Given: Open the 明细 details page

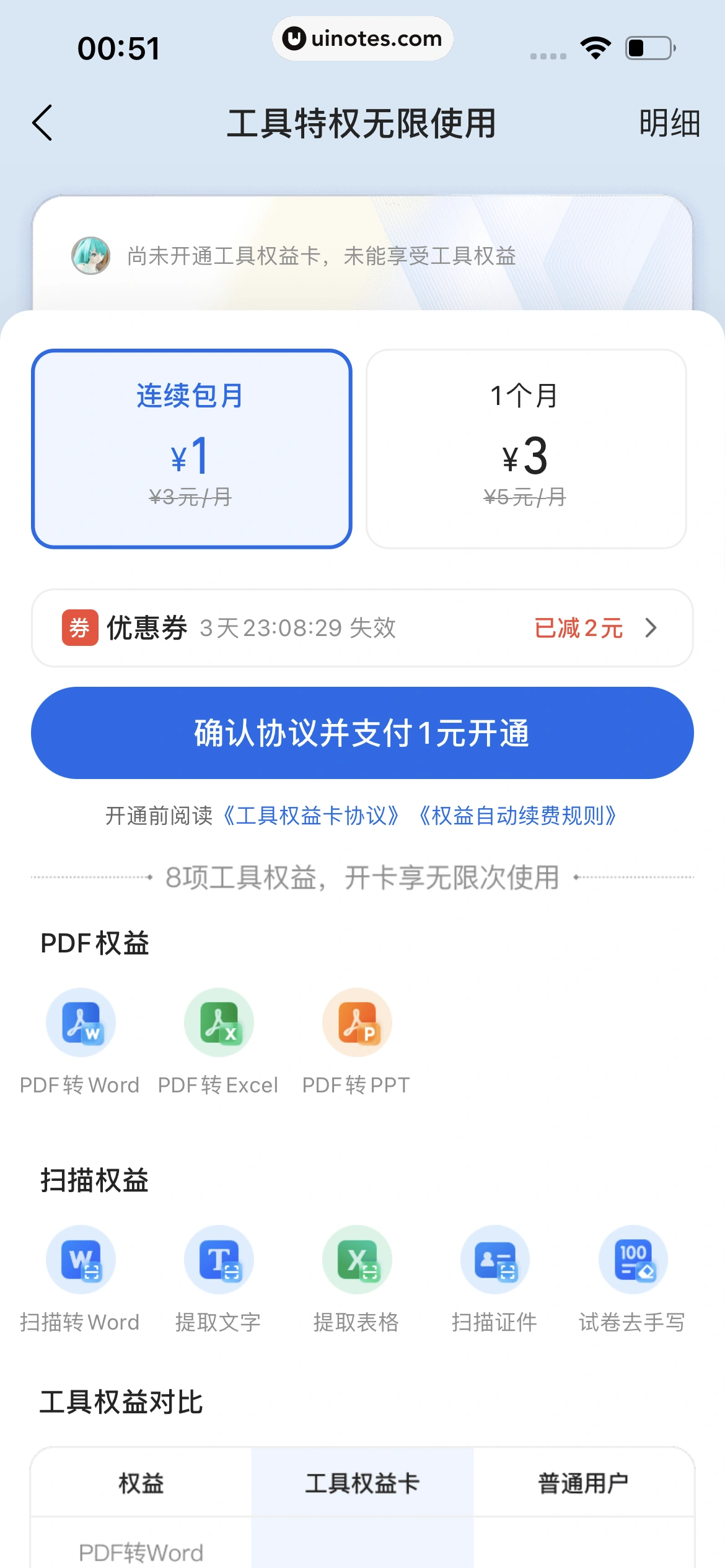Looking at the screenshot, I should 669,123.
